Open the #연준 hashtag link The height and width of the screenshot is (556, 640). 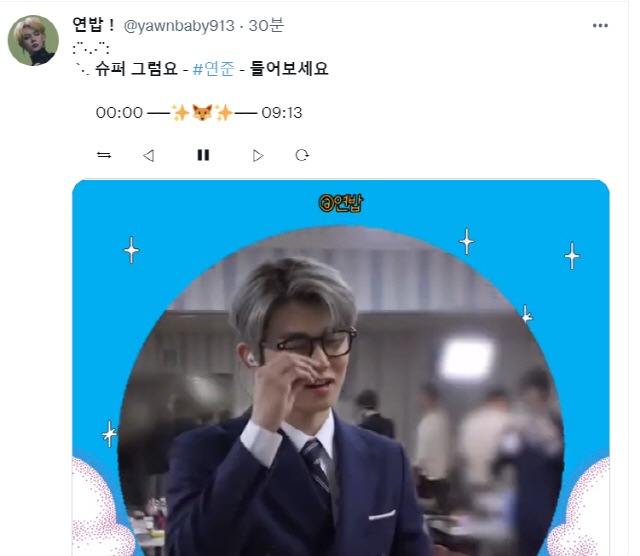213,69
